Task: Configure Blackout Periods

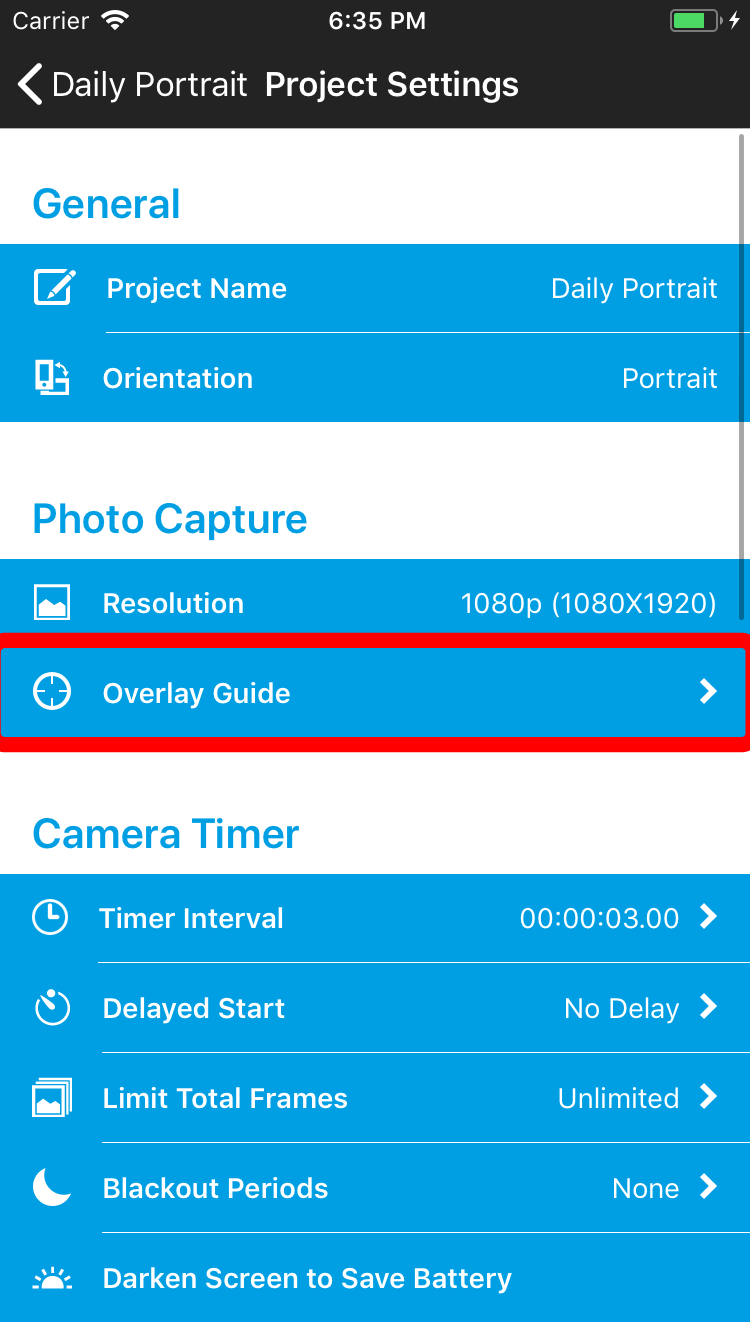Action: (x=375, y=1188)
